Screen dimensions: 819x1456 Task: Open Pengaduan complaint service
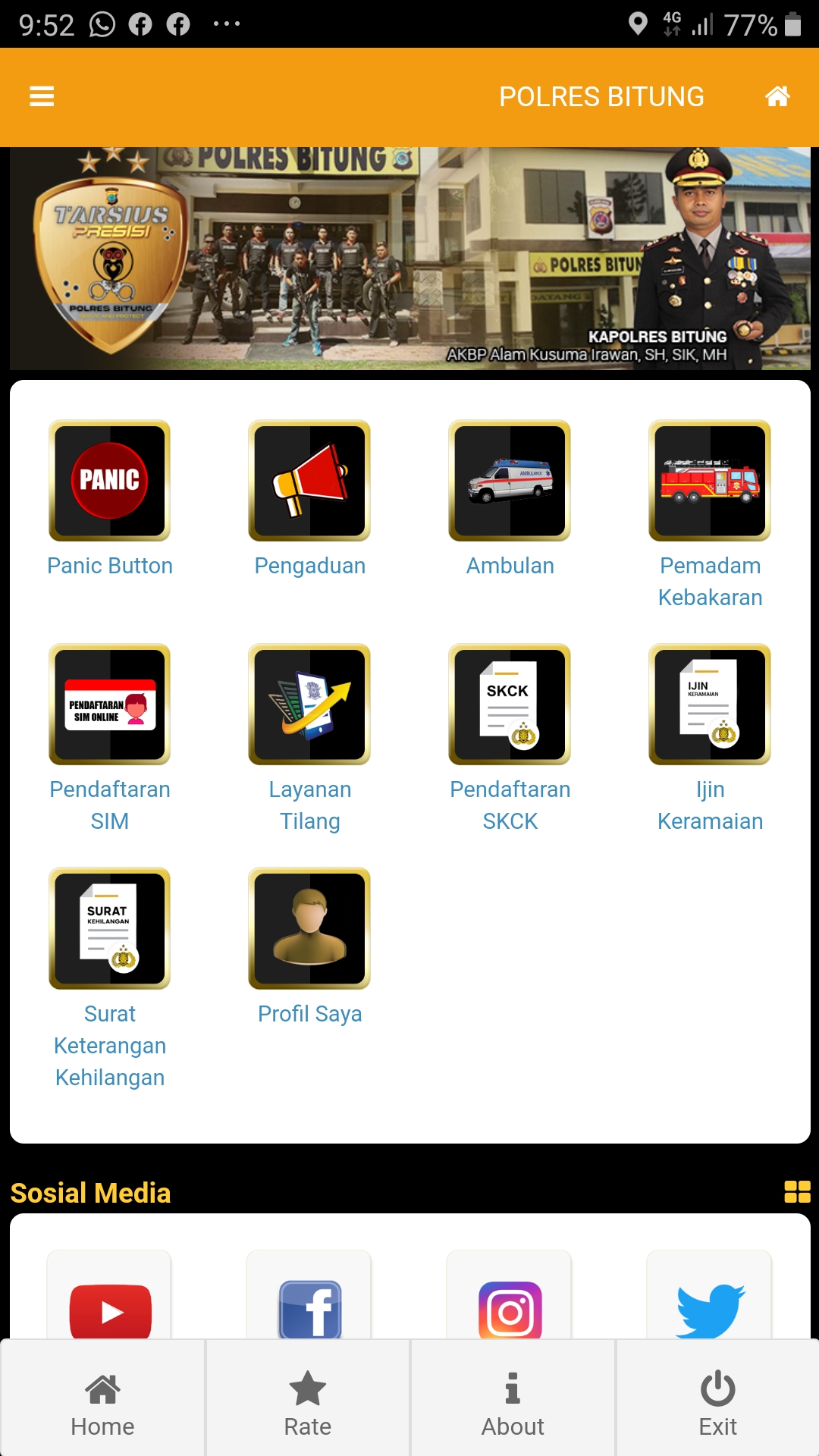[309, 481]
